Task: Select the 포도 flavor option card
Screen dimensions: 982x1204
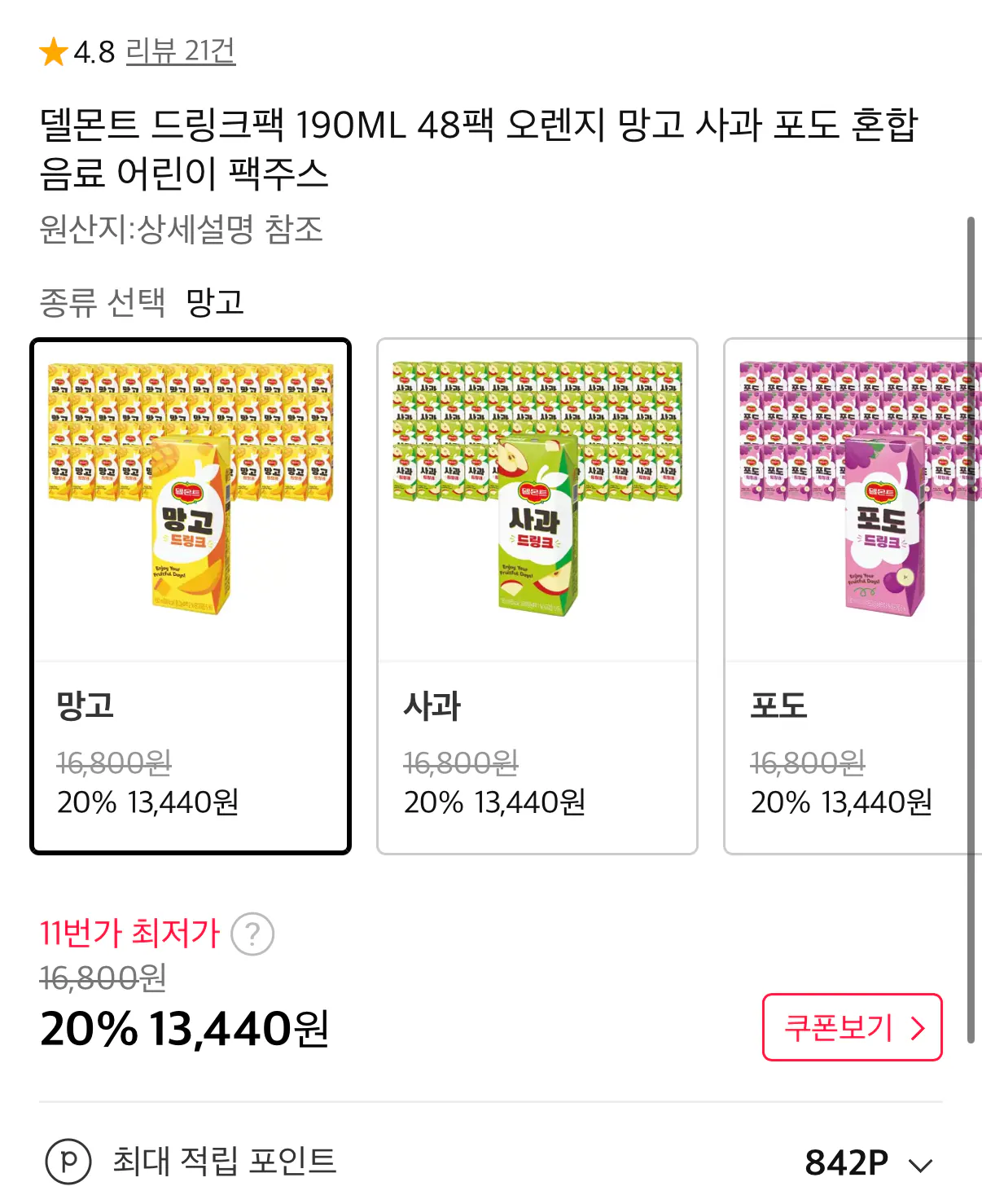Action: [855, 595]
